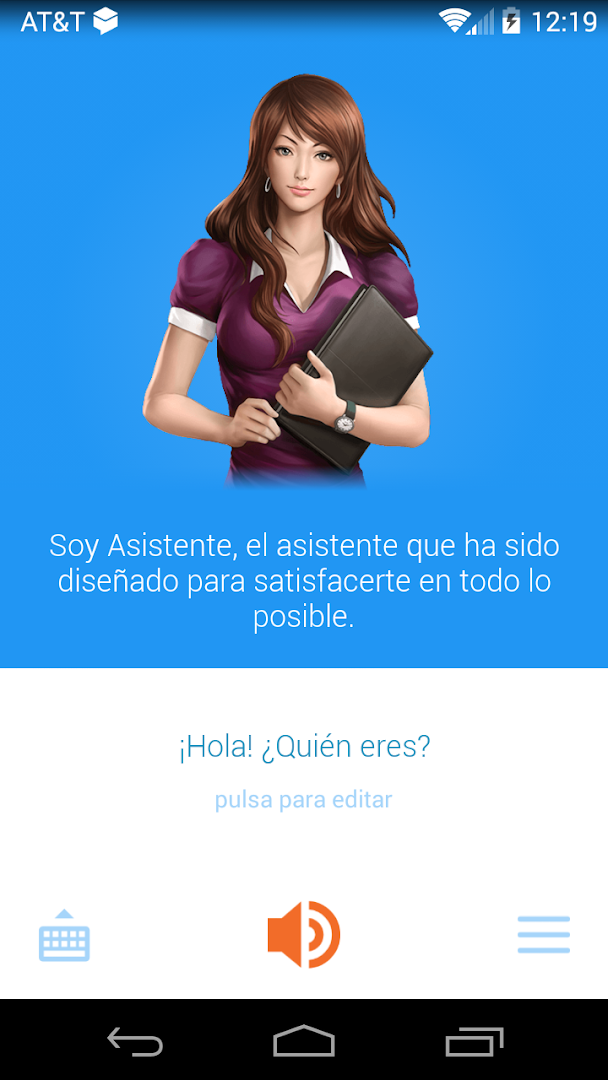Image resolution: width=608 pixels, height=1080 pixels.
Task: Go to the system home screen
Action: tap(304, 1041)
